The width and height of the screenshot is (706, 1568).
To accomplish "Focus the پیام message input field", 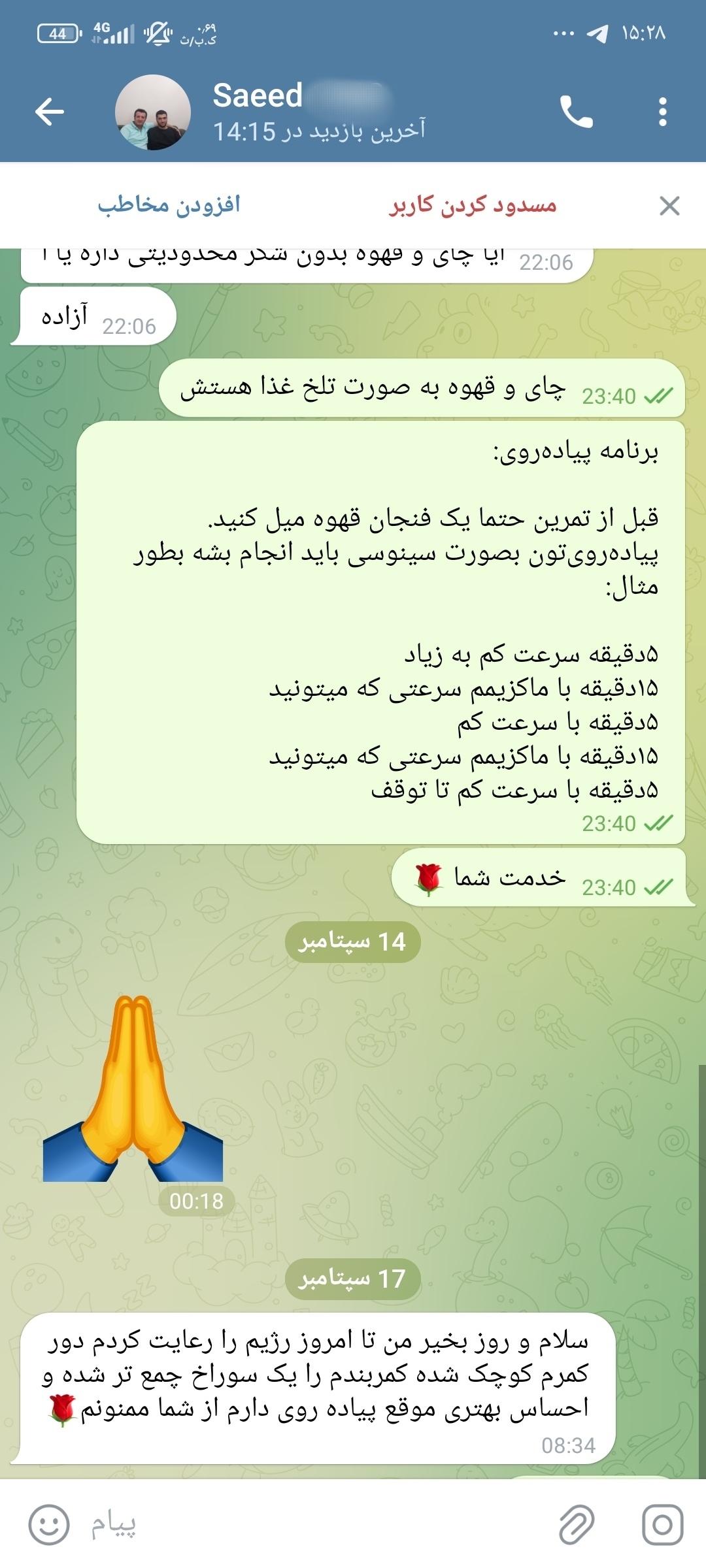I will pyautogui.click(x=314, y=1525).
